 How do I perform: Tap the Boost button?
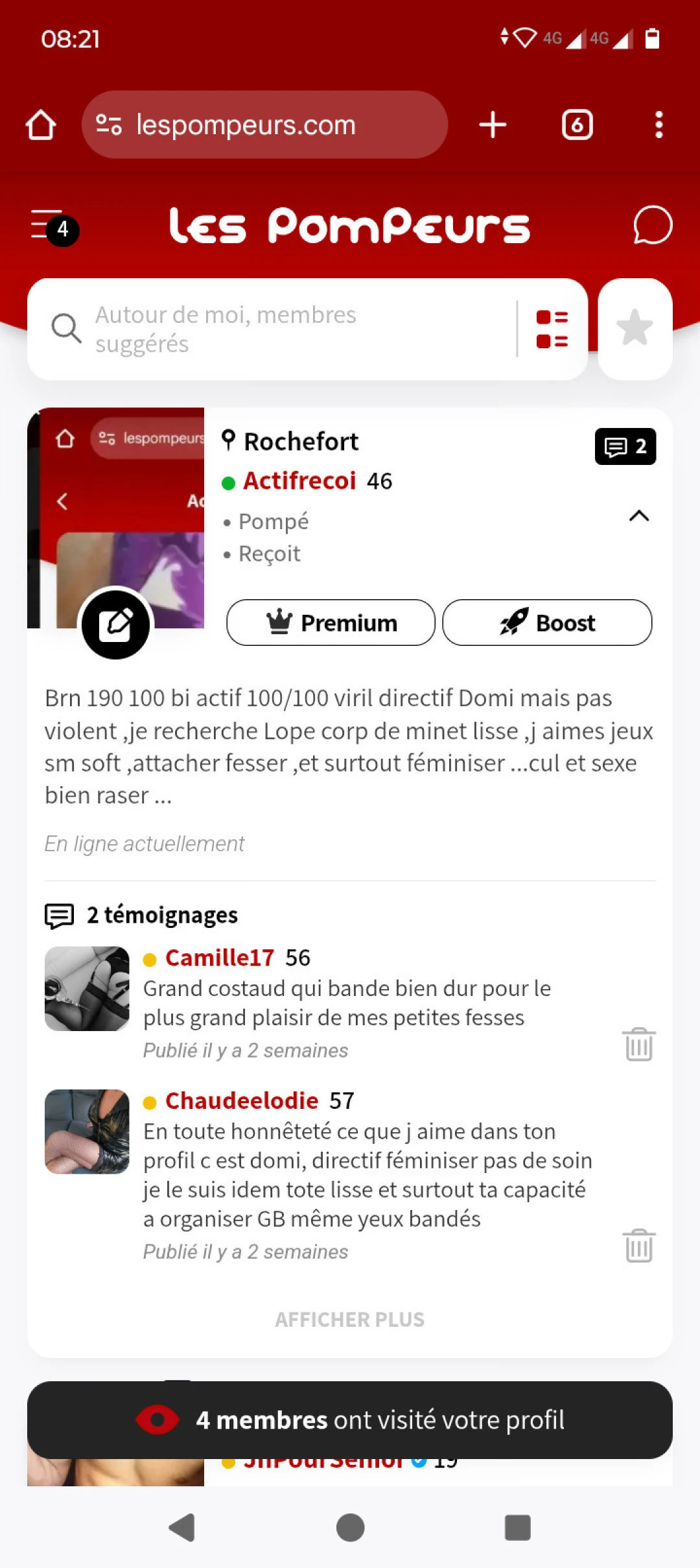point(547,623)
